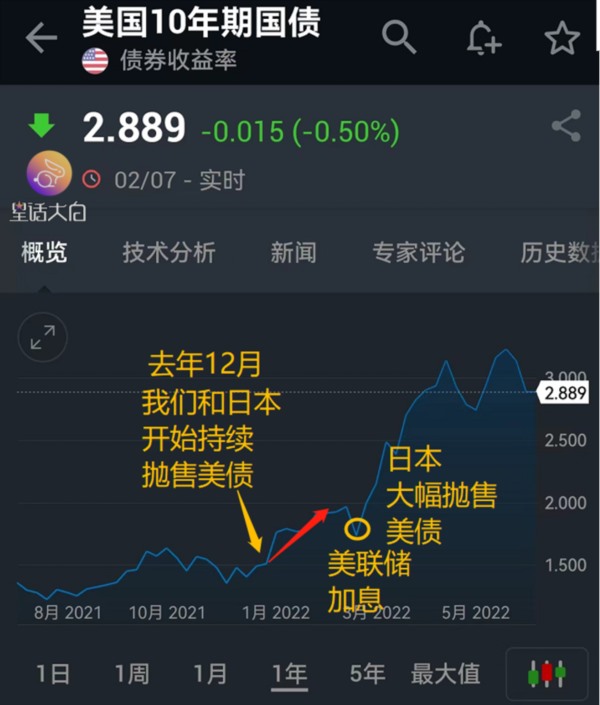
Task: Show the 5年 chart range
Action: coord(367,674)
